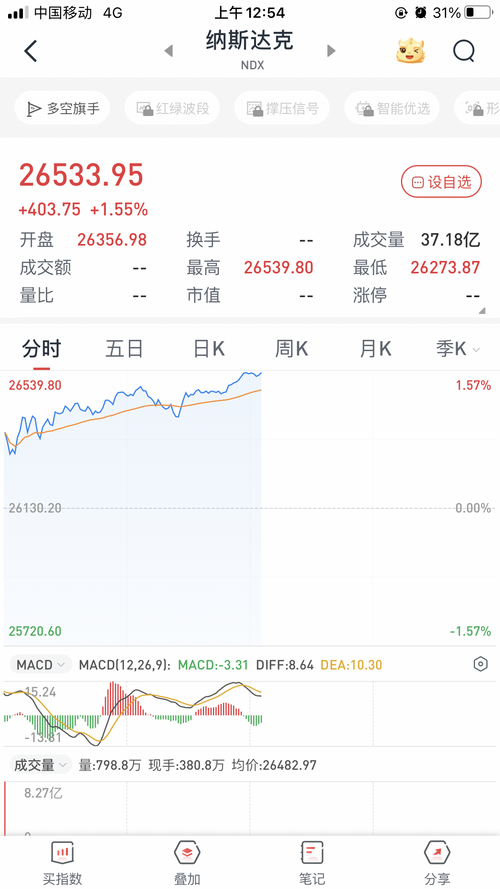The width and height of the screenshot is (500, 889).
Task: Go back using the top-left arrow
Action: coord(31,51)
